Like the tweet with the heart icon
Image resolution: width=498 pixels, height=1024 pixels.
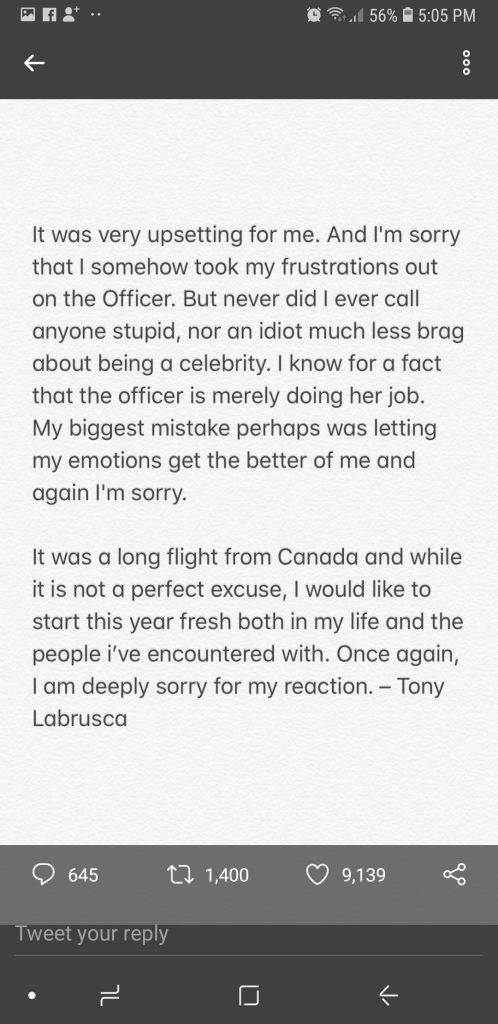coord(317,874)
